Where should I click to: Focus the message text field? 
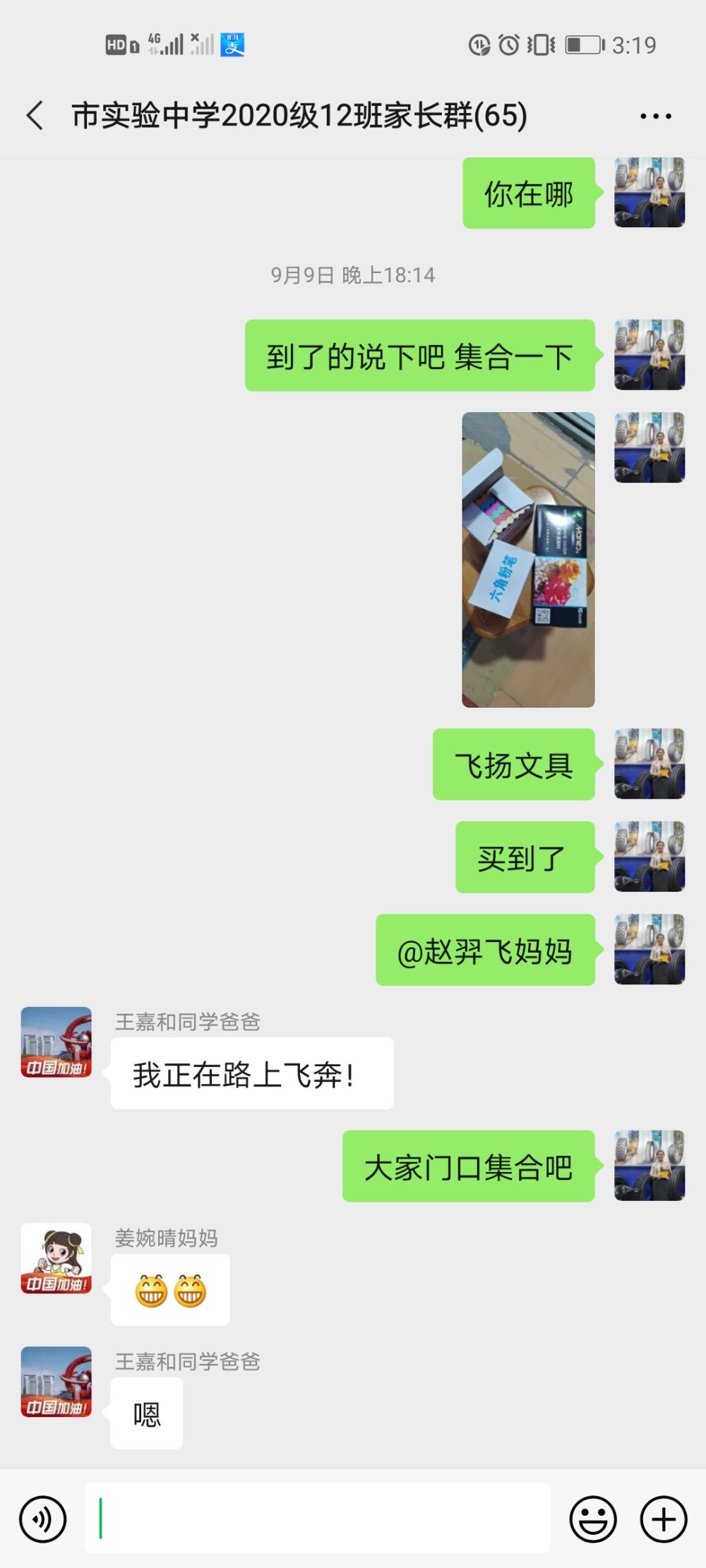tap(317, 1518)
